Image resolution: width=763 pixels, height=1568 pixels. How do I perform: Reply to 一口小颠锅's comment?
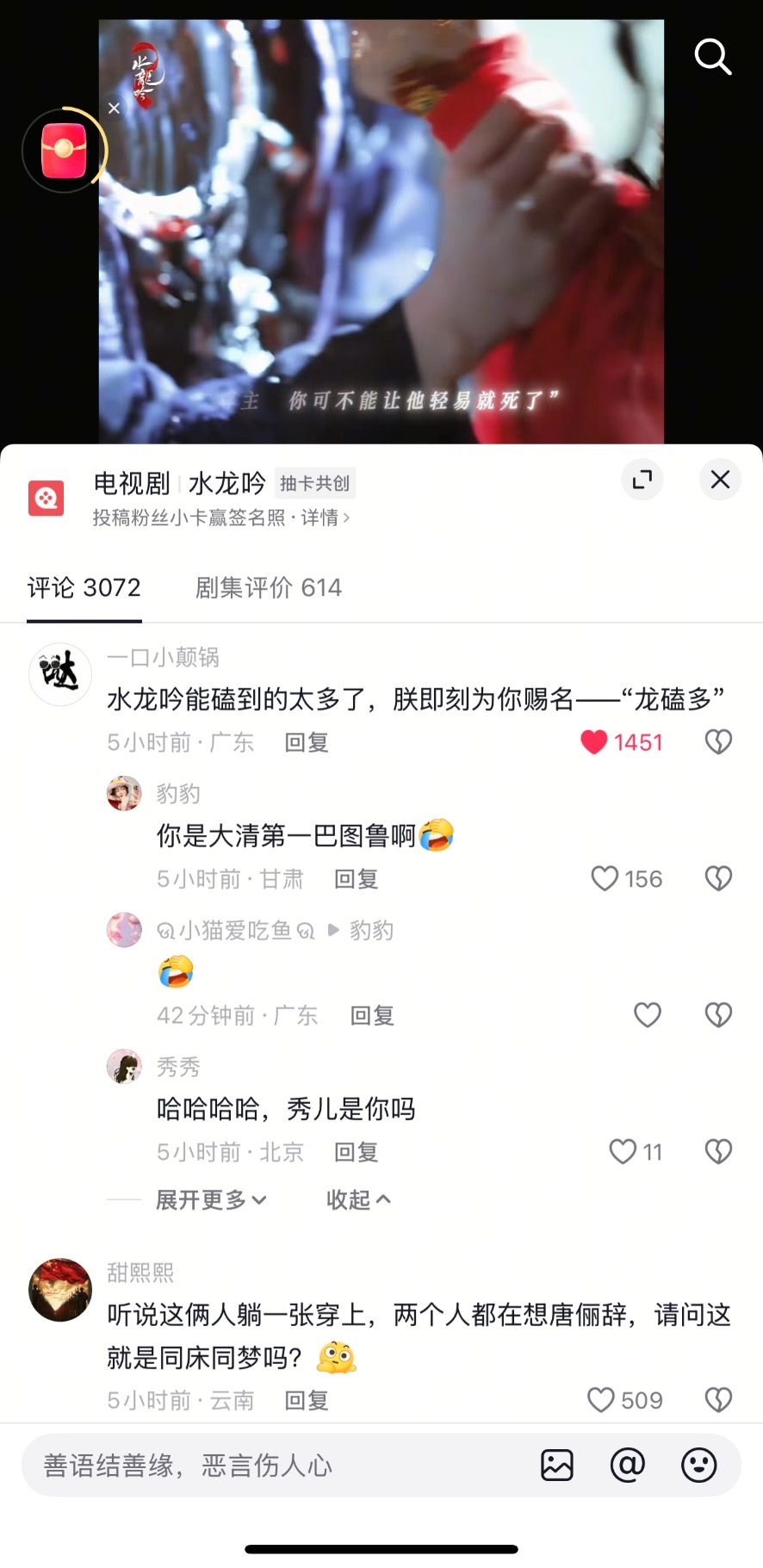coord(307,742)
